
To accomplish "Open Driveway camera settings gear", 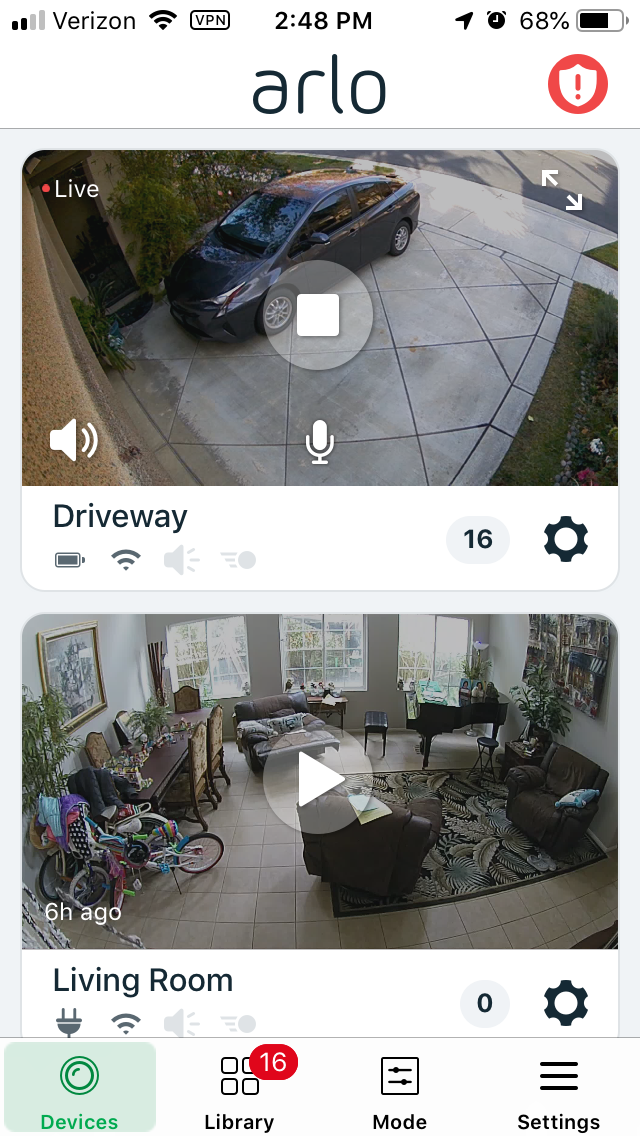I will [566, 540].
